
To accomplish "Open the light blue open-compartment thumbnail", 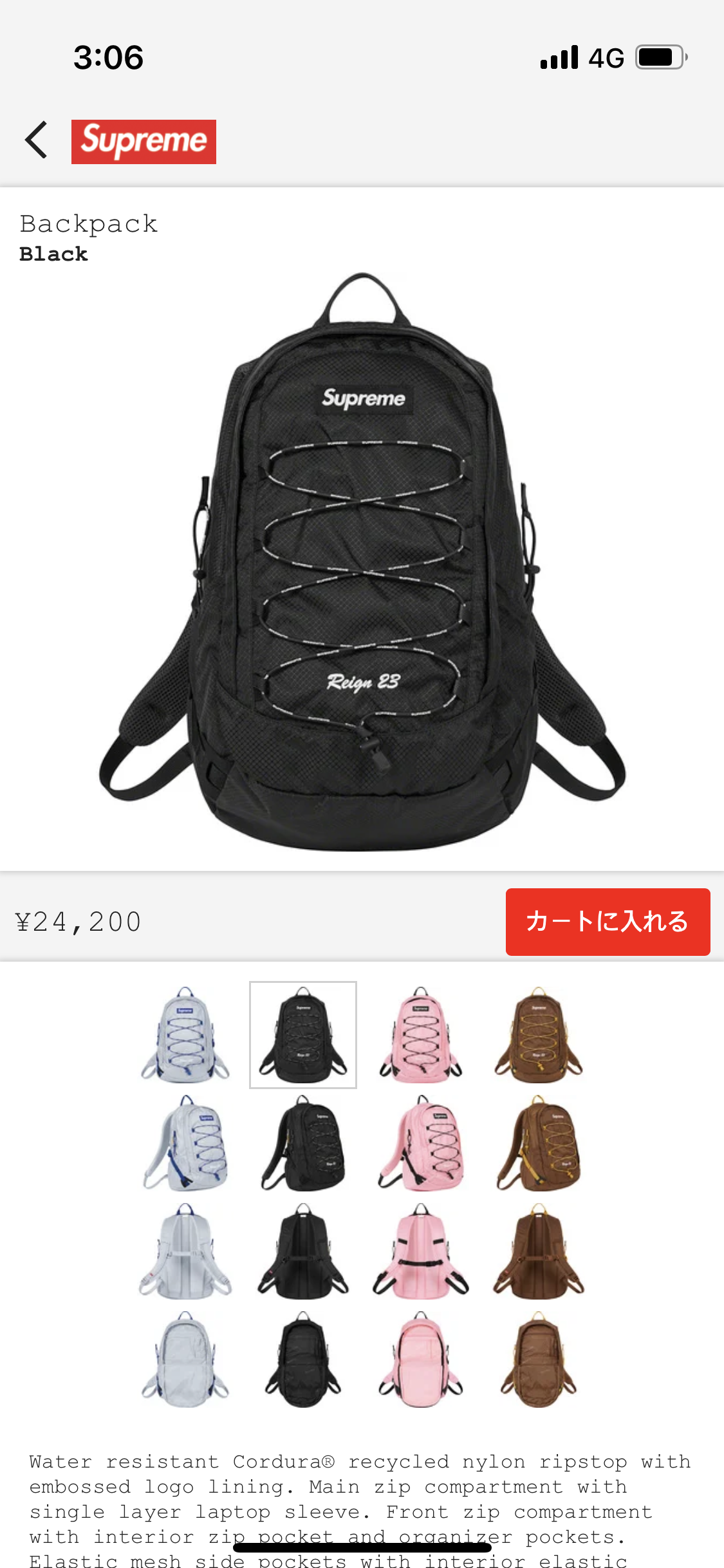I will [185, 1359].
